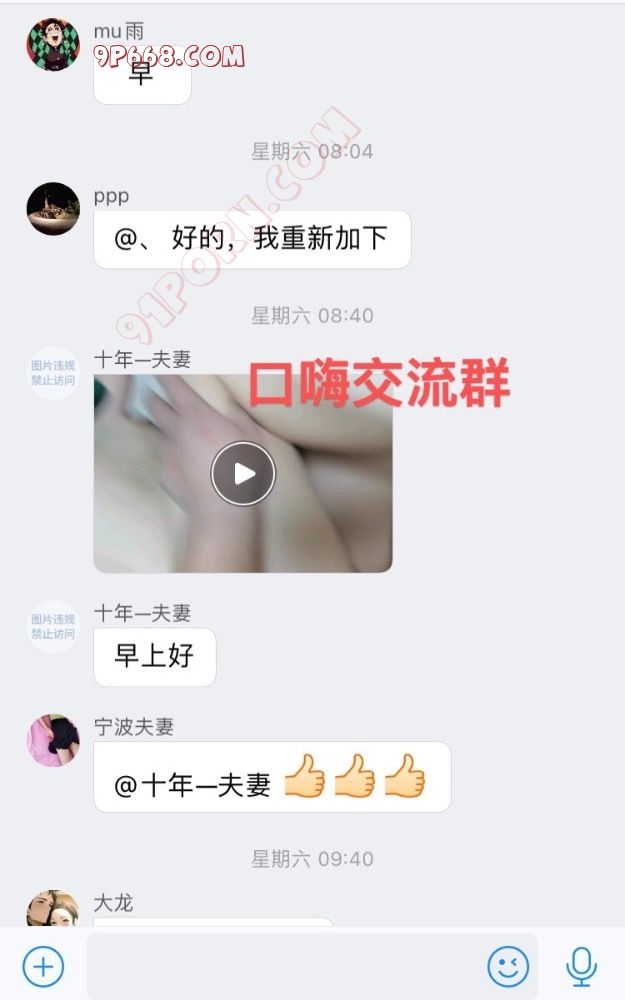Open the emoji picker
This screenshot has width=625, height=1000.
508,966
